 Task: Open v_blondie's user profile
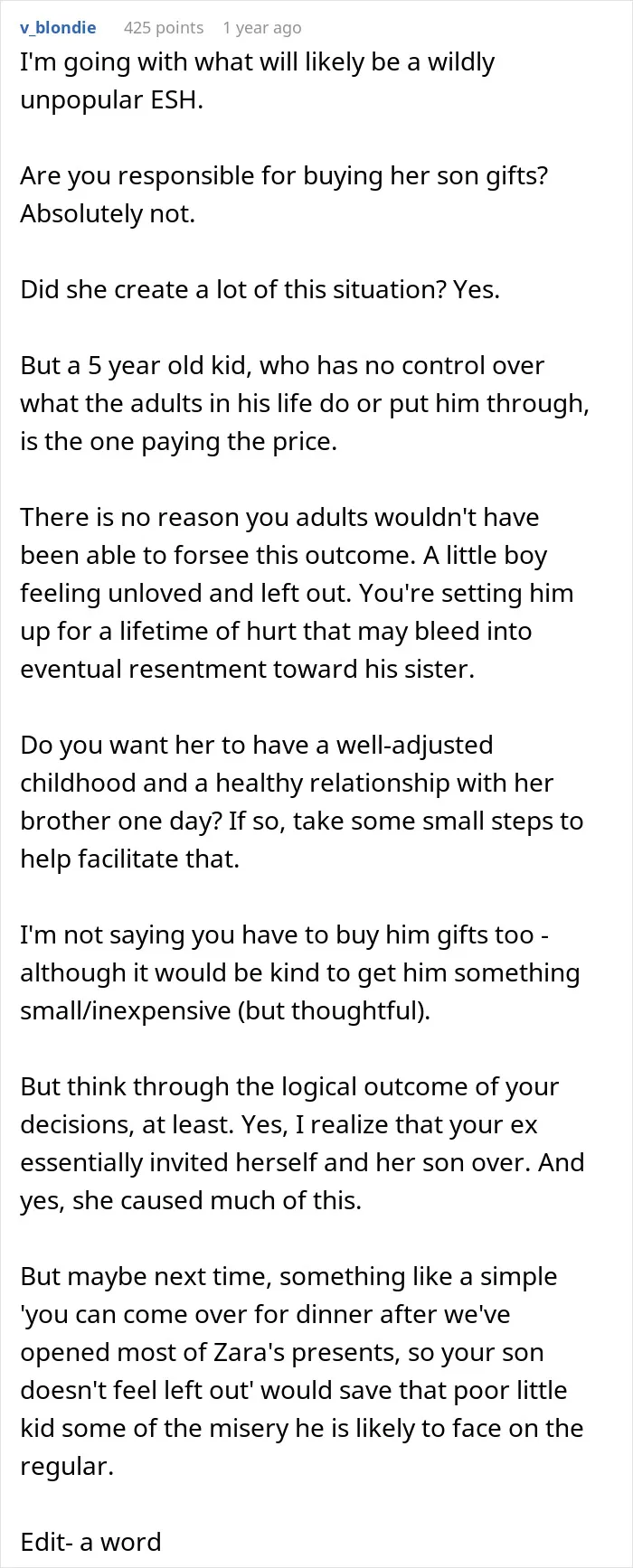pyautogui.click(x=58, y=28)
